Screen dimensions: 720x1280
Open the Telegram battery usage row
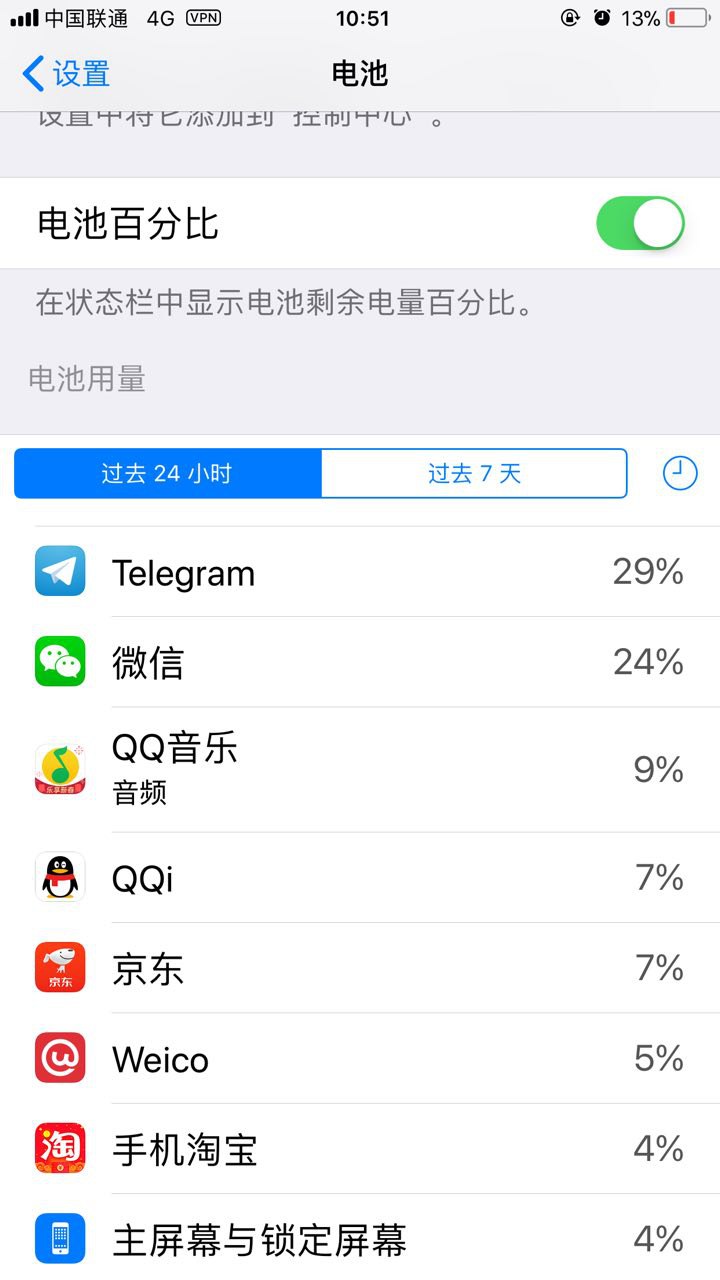[x=360, y=572]
